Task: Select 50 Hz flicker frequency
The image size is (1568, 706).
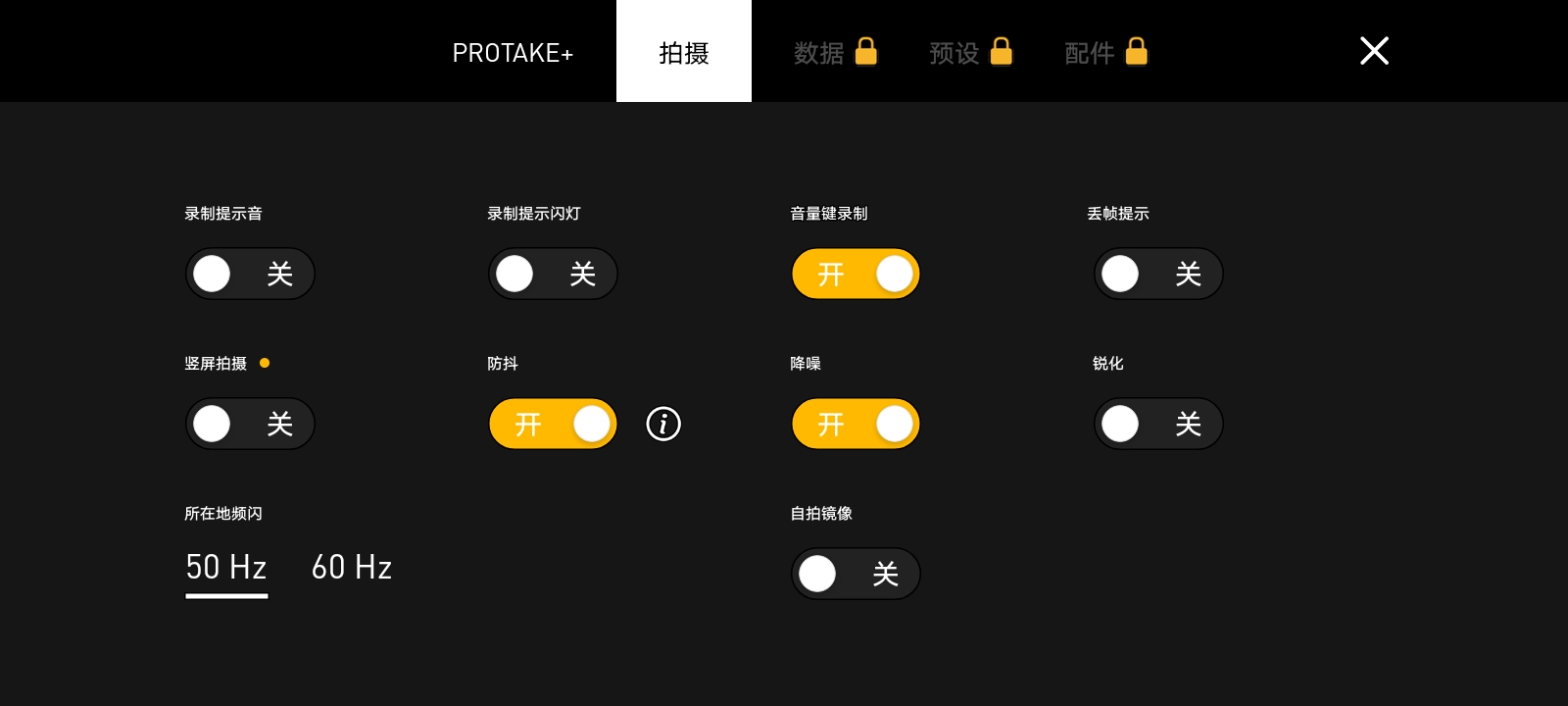Action: pos(226,568)
